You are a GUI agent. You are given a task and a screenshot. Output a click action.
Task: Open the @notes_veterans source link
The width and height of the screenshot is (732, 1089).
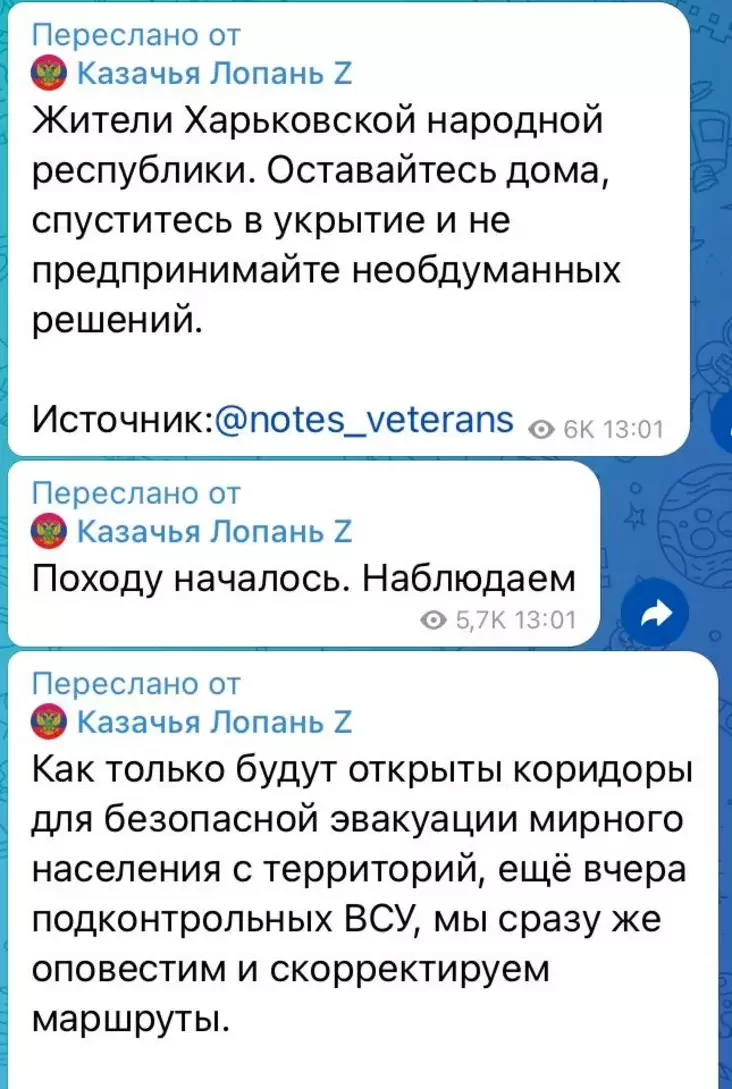(362, 419)
